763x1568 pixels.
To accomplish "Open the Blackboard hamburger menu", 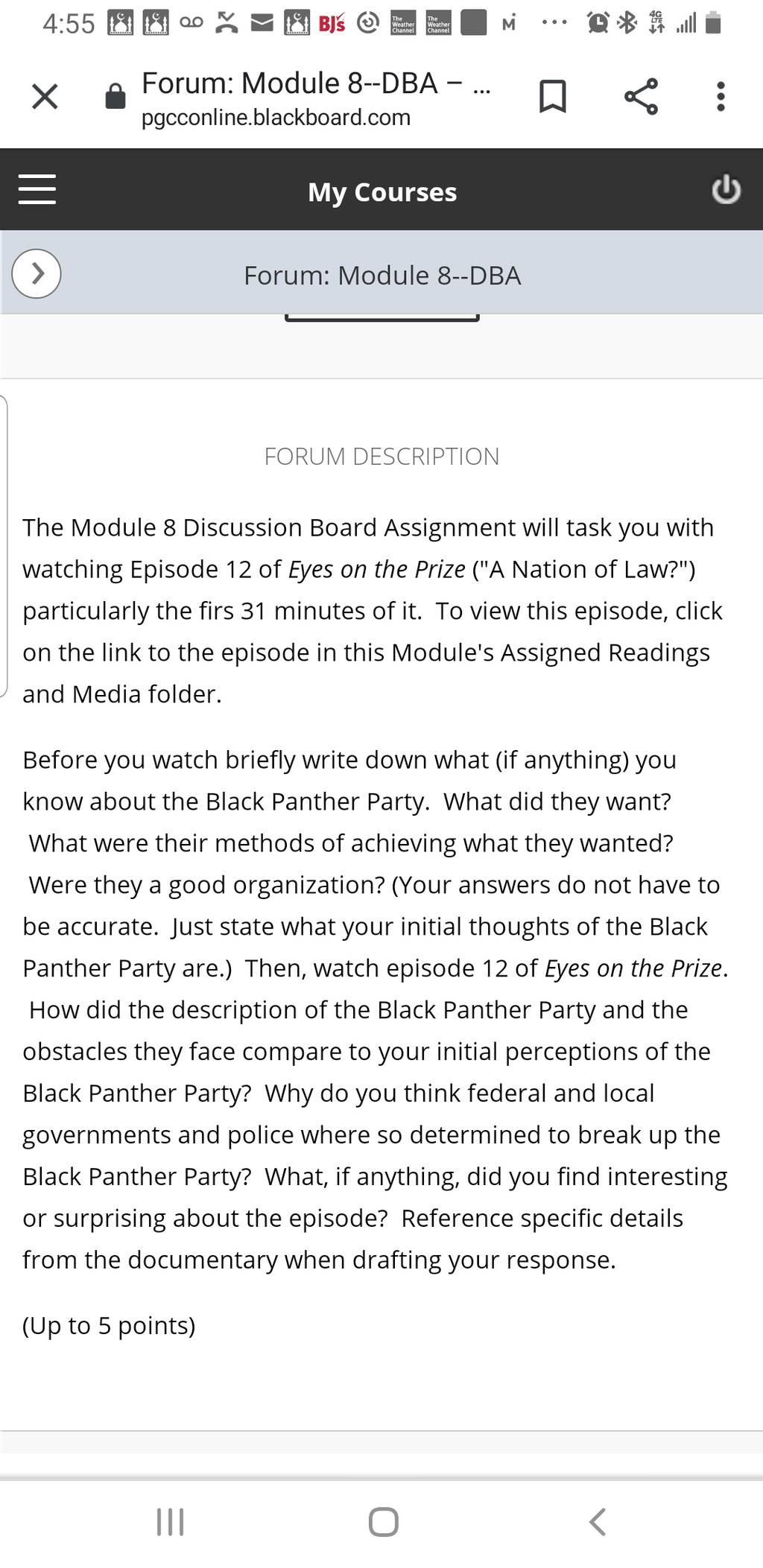I will 37,190.
